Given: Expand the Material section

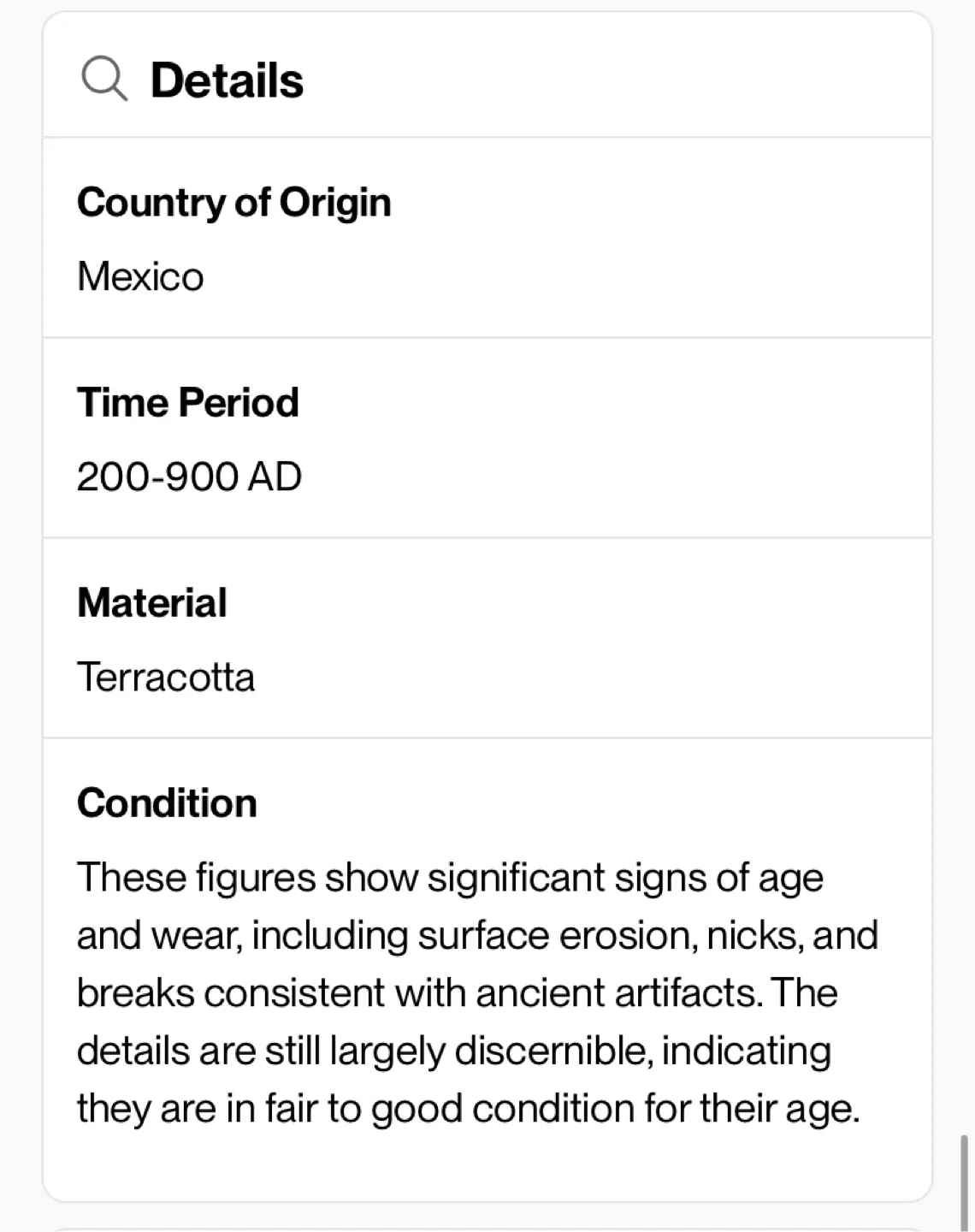Looking at the screenshot, I should point(487,637).
